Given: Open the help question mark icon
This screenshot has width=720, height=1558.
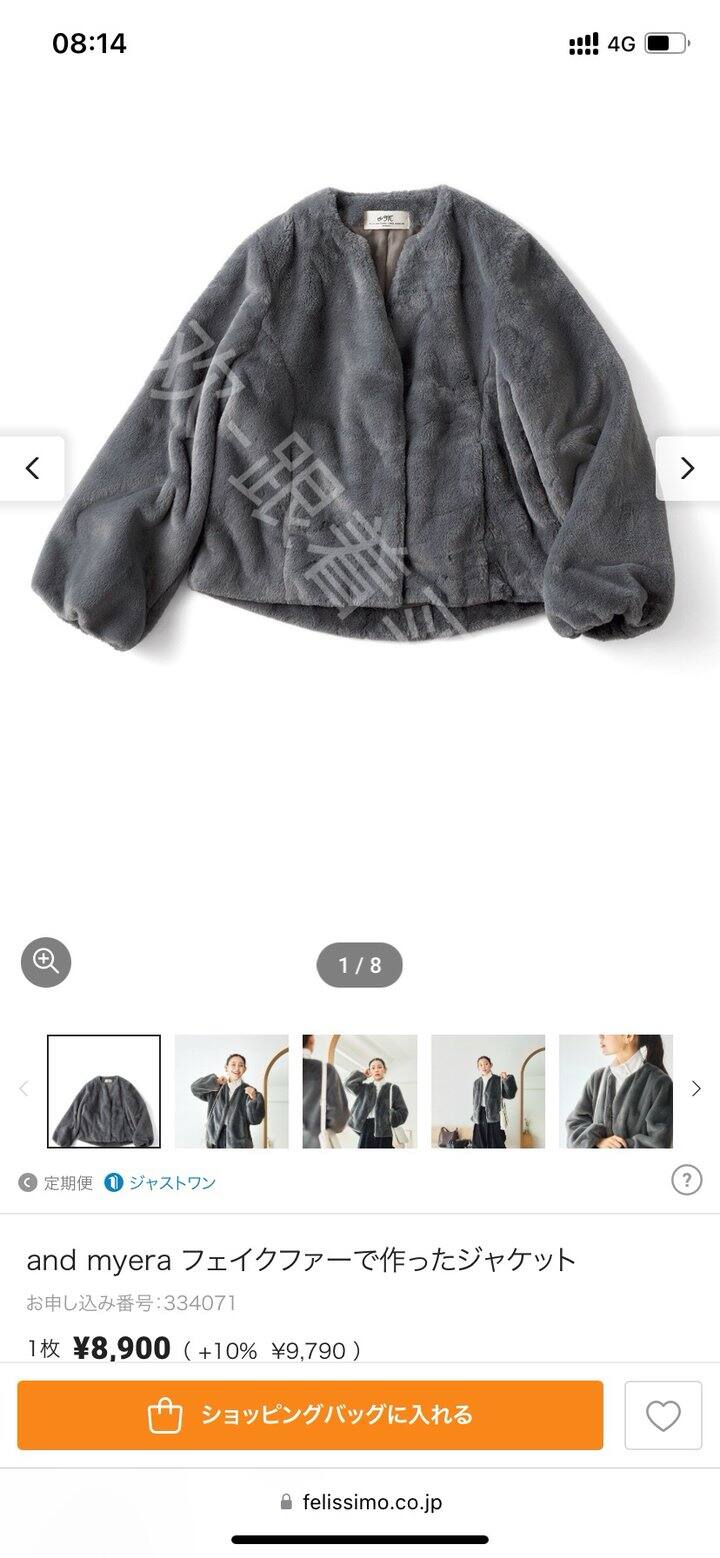Looking at the screenshot, I should tap(686, 1181).
